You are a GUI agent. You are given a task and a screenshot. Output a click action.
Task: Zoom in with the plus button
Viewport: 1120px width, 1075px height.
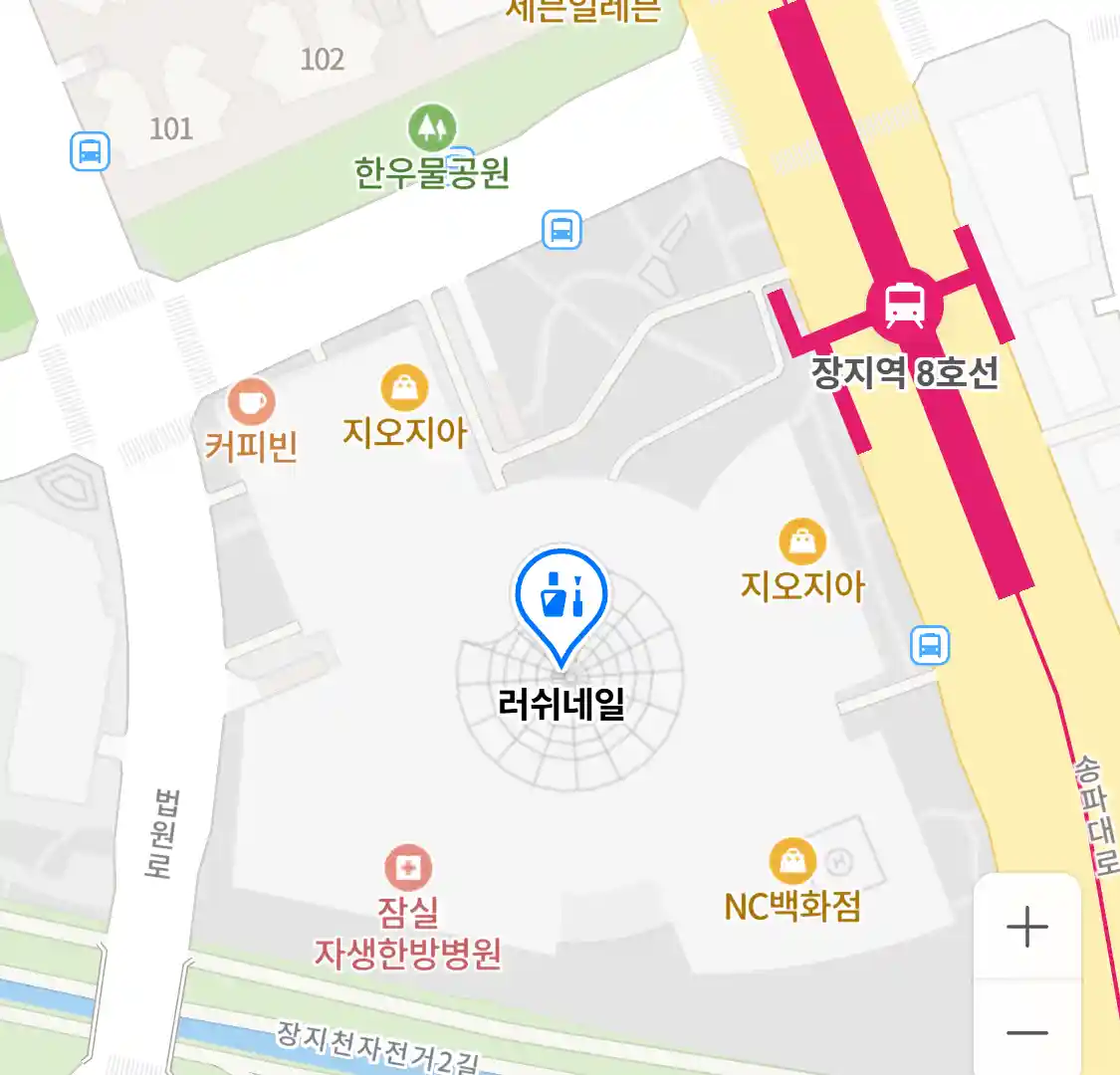(1026, 927)
